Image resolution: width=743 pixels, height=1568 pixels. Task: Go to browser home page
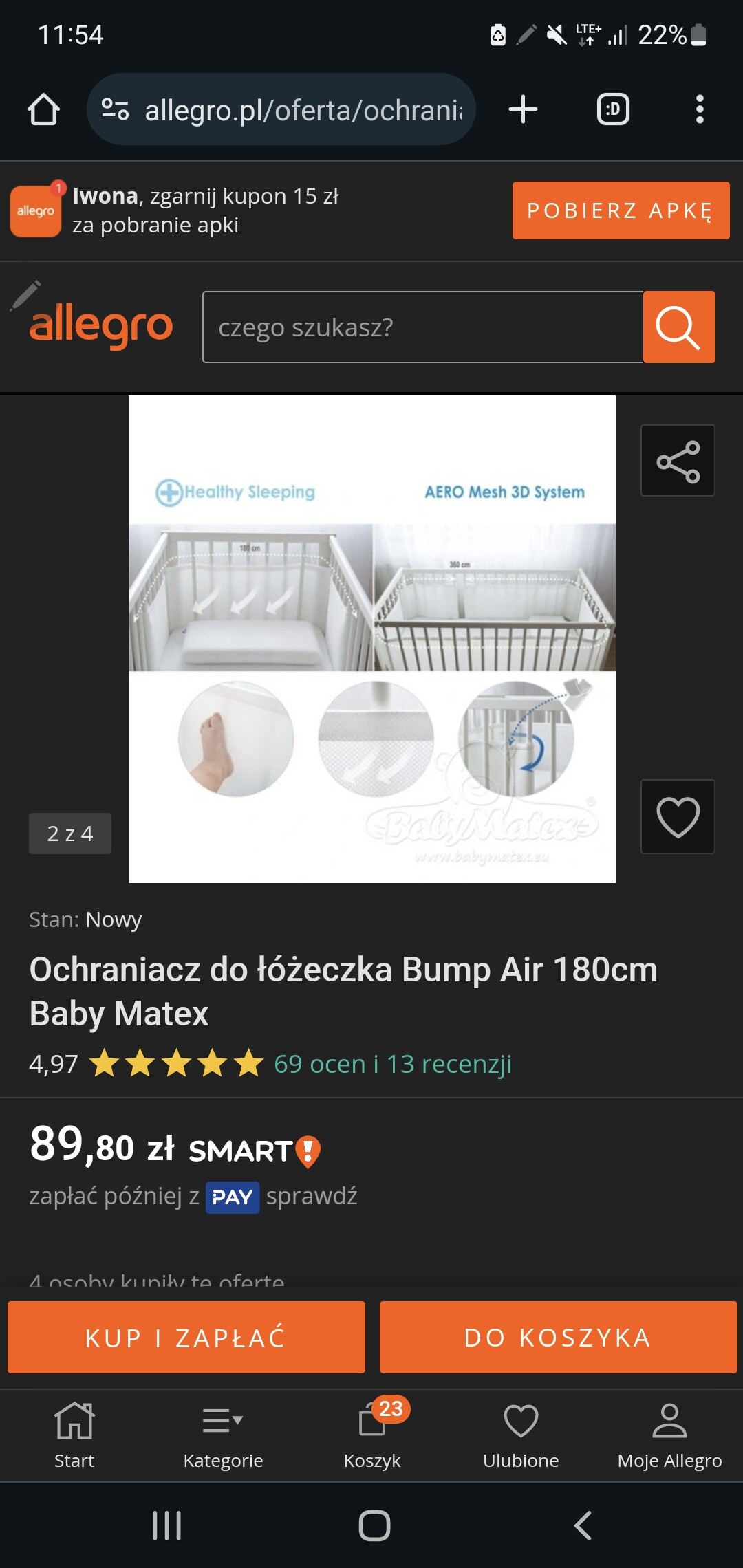tap(43, 109)
